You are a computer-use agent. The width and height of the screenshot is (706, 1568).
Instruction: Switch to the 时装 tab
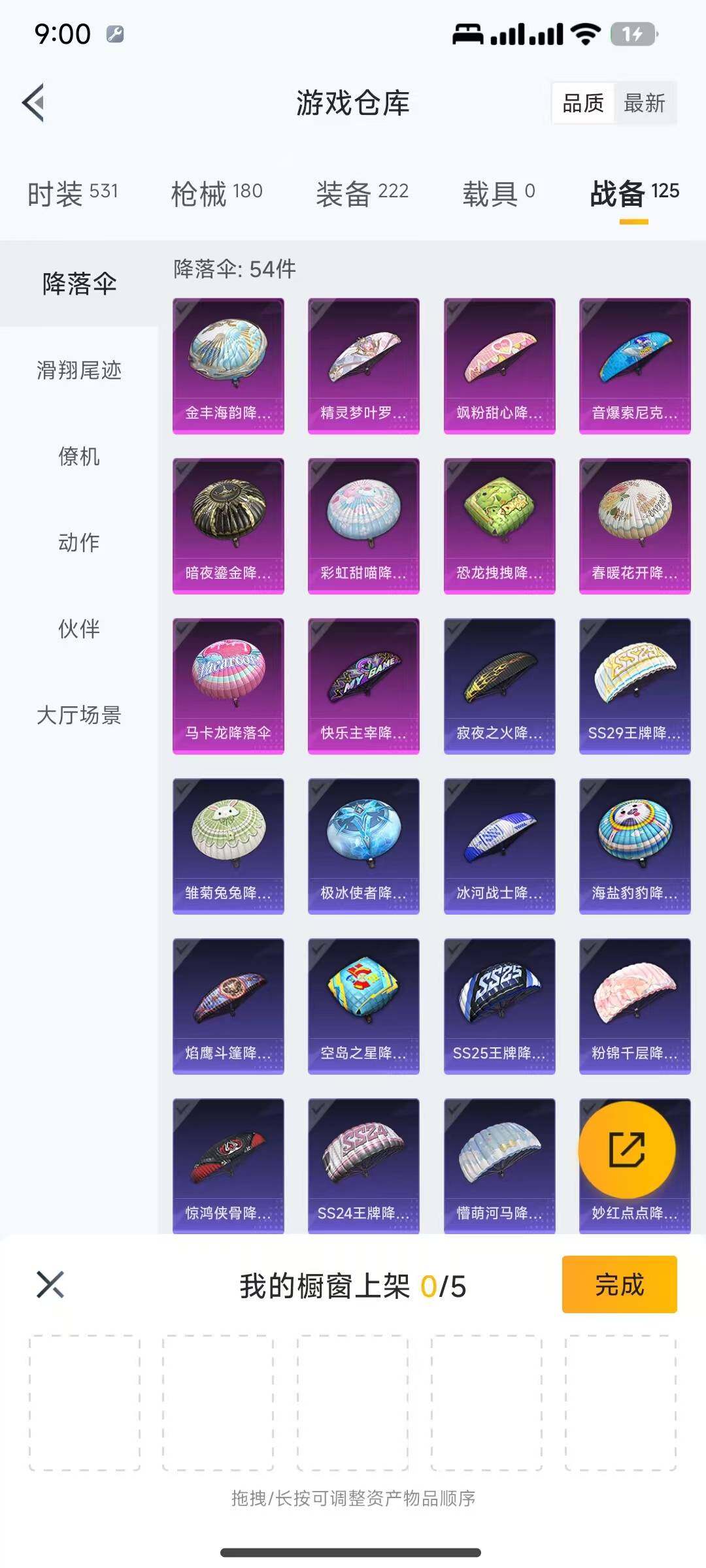pos(73,193)
